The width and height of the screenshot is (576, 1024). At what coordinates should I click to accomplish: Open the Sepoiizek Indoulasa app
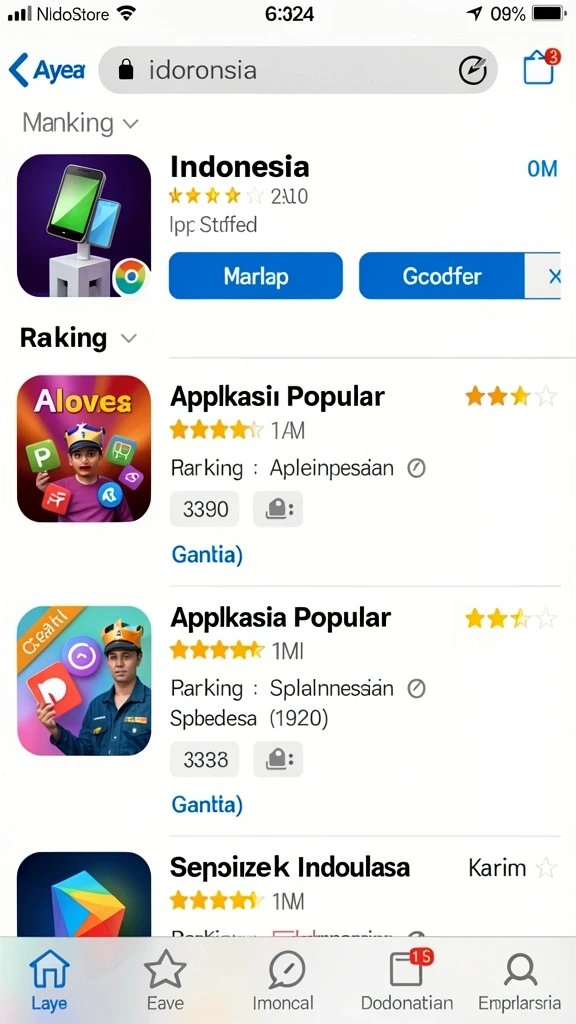(x=290, y=867)
